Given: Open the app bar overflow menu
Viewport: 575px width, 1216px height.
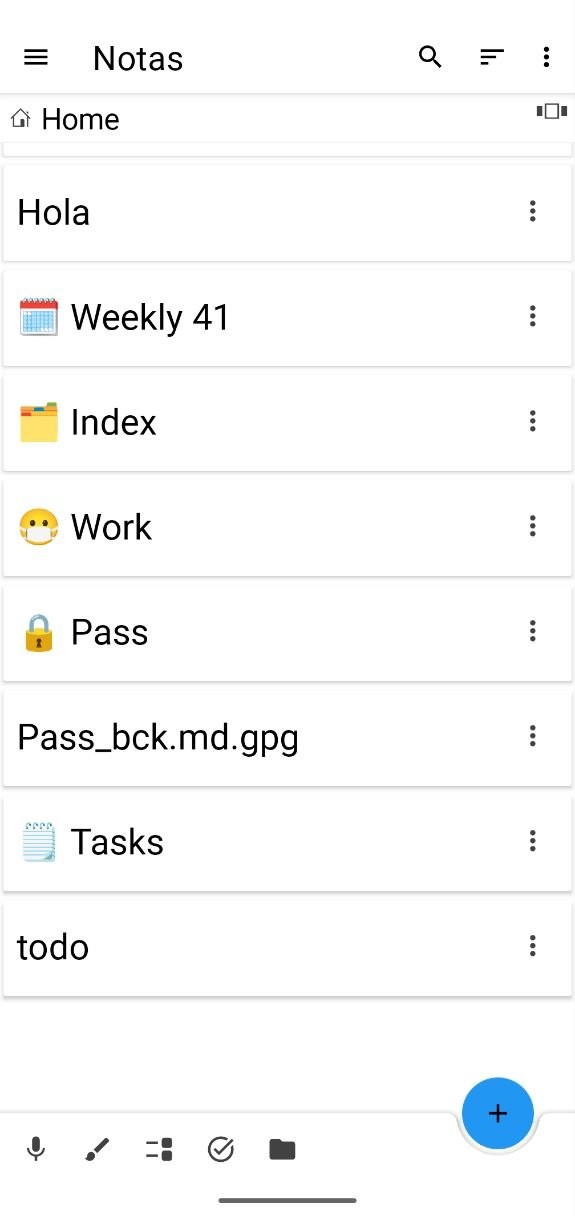Looking at the screenshot, I should coord(546,57).
